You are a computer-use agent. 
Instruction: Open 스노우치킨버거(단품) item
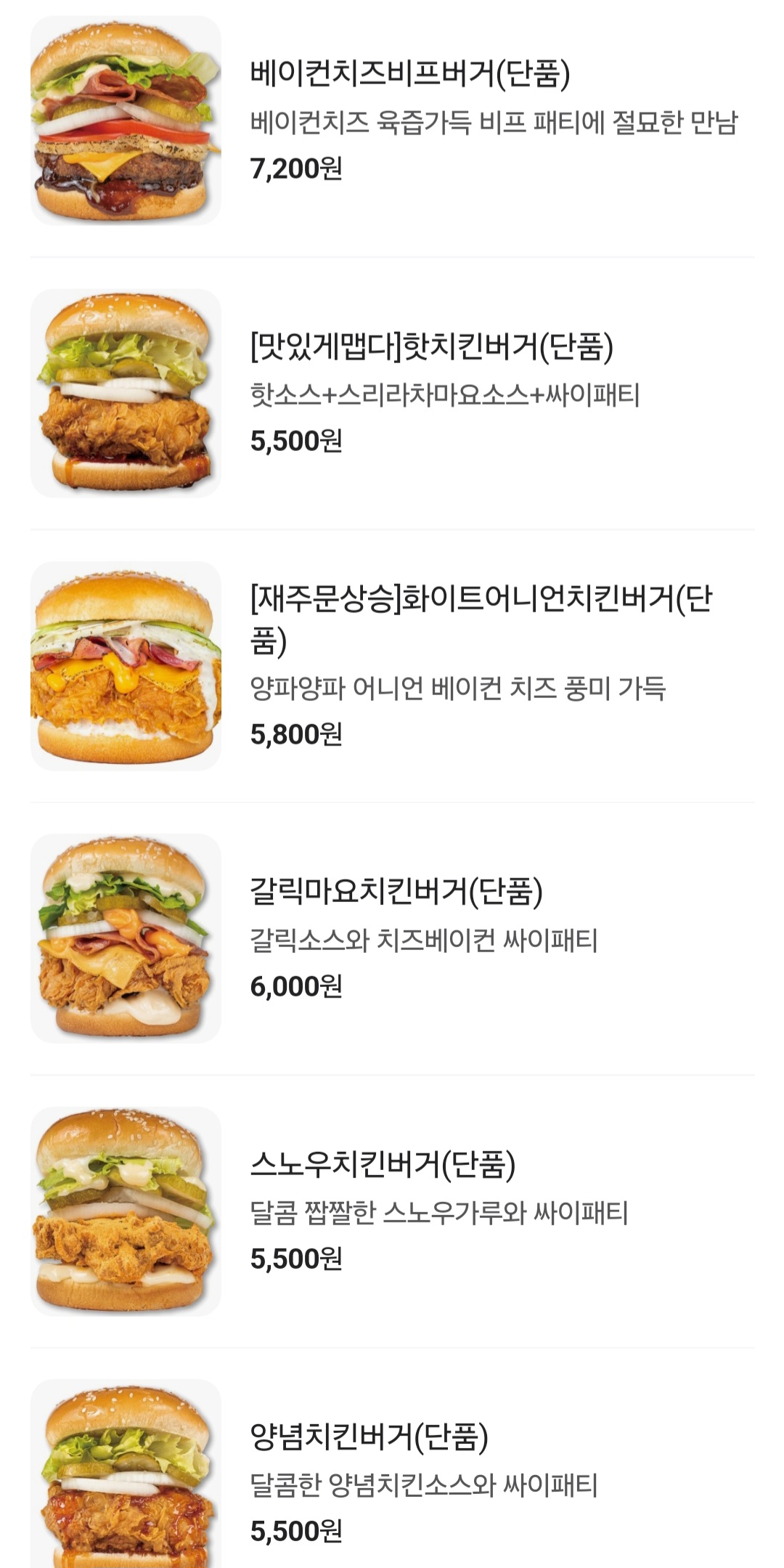pyautogui.click(x=383, y=1164)
